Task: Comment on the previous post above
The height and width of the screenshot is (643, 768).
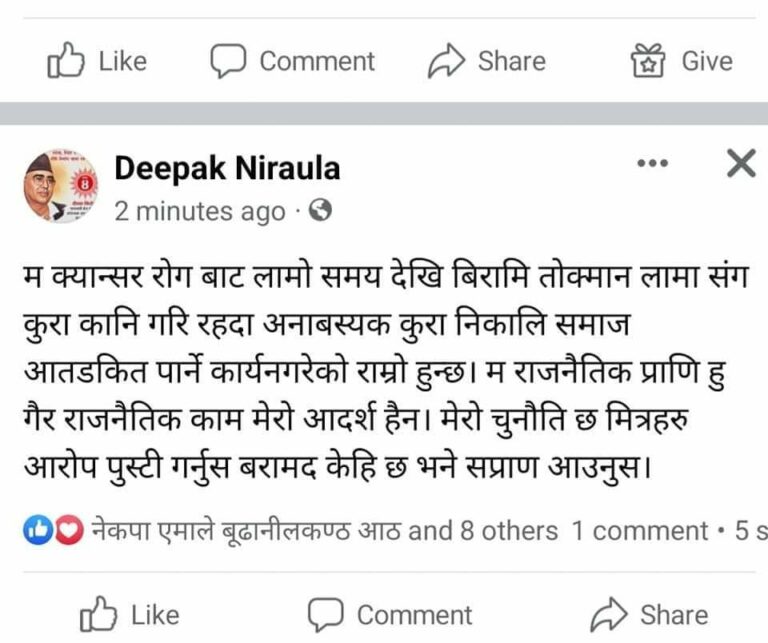Action: pos(292,62)
